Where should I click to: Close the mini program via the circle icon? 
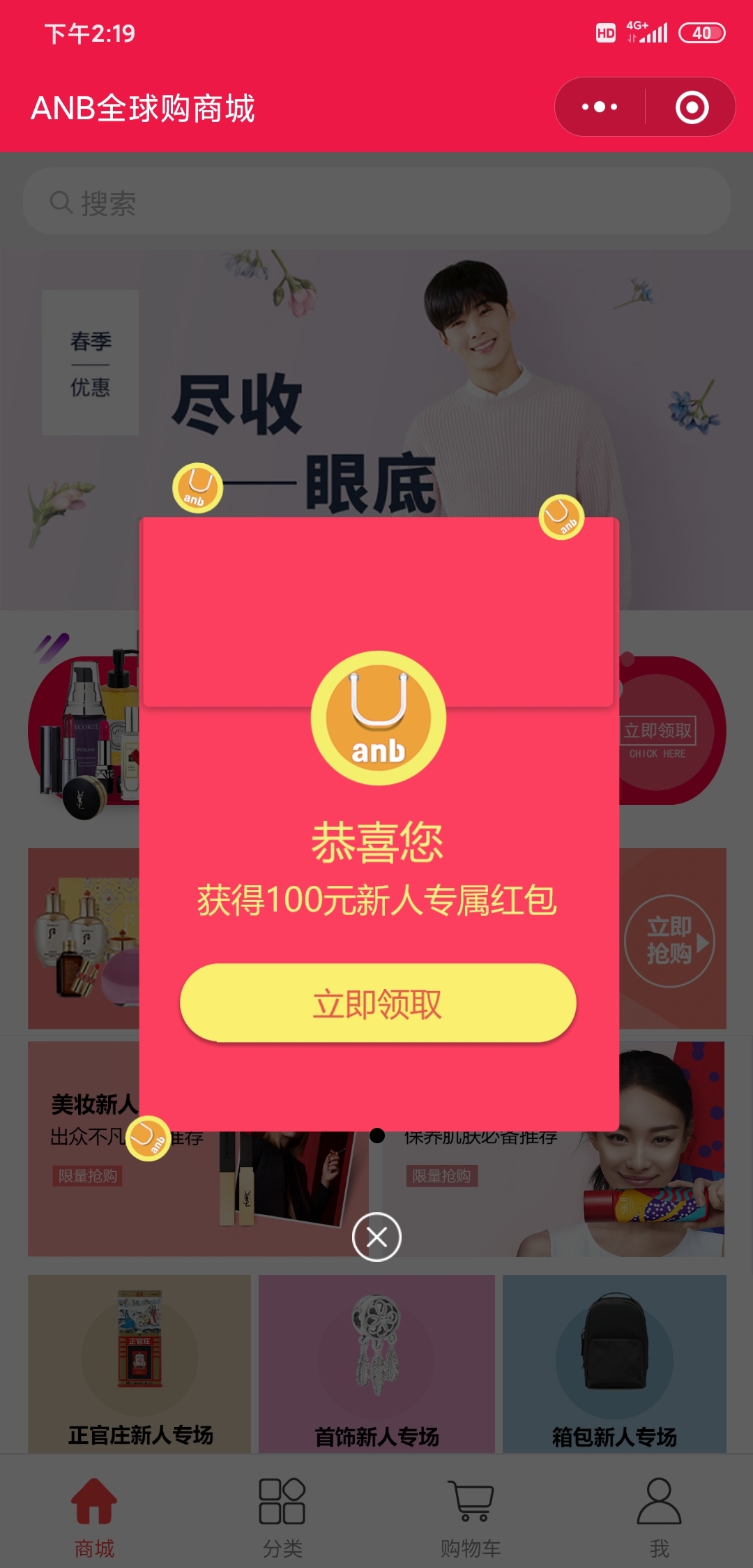tap(692, 107)
